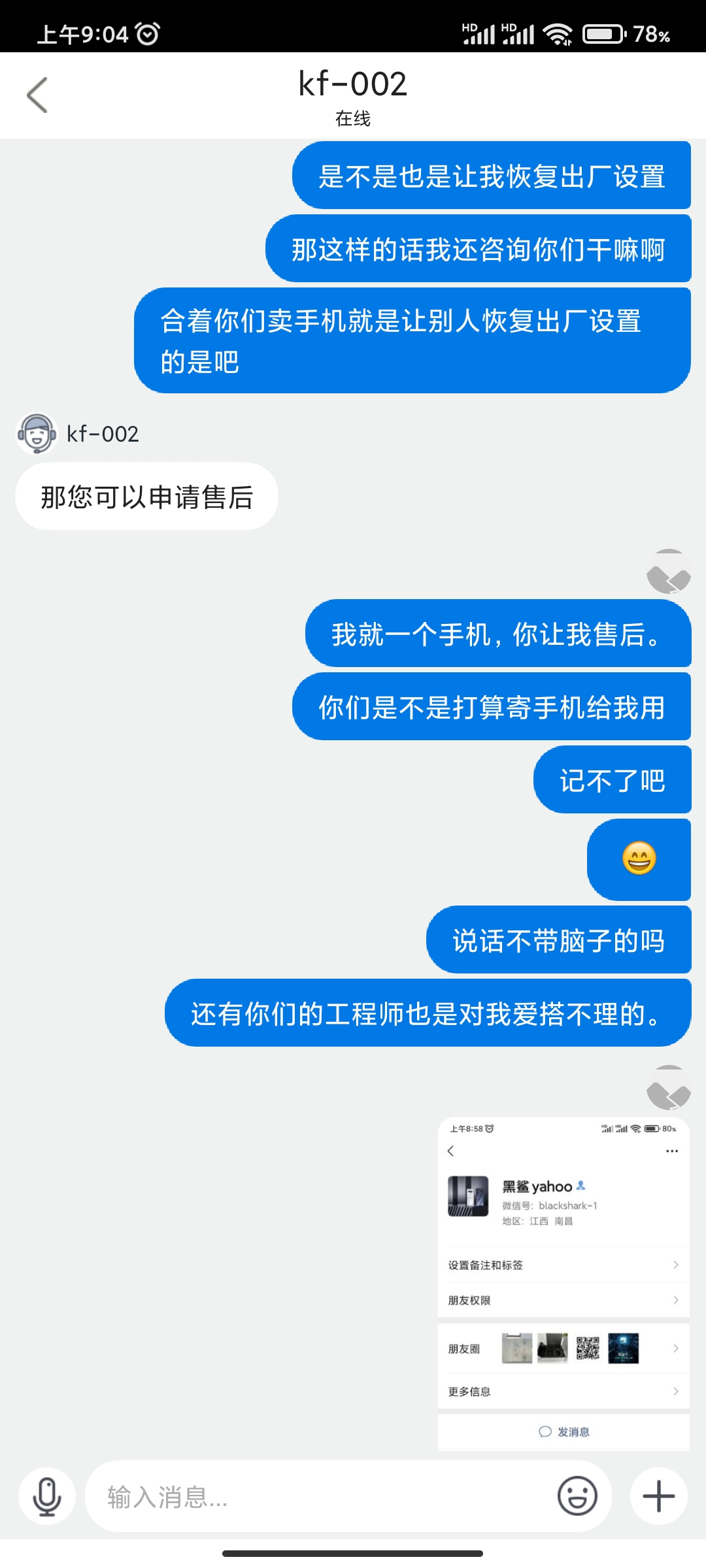Go back using the top-left arrow
This screenshot has width=706, height=1568.
[x=37, y=95]
